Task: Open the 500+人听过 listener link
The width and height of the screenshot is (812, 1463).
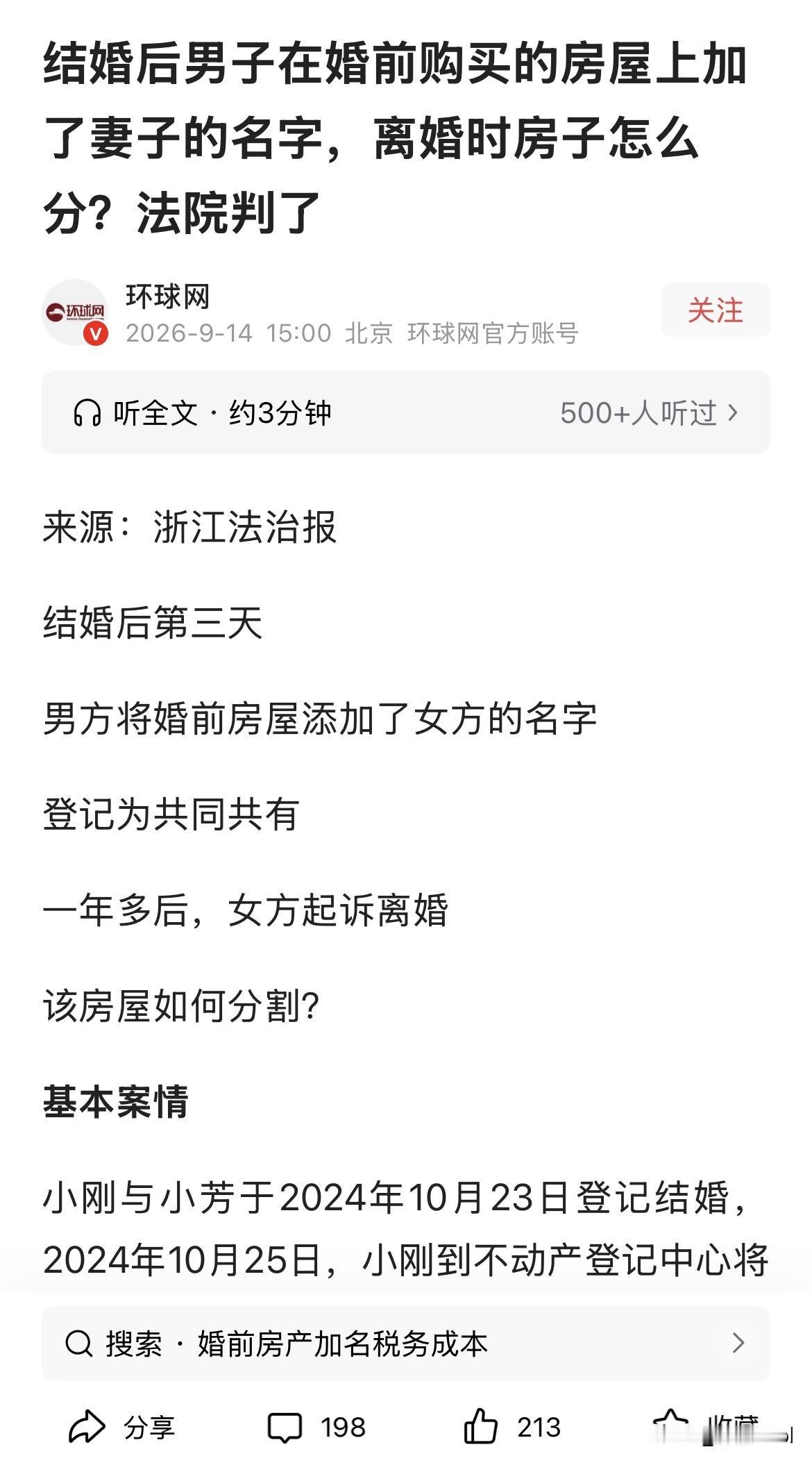Action: pyautogui.click(x=649, y=413)
